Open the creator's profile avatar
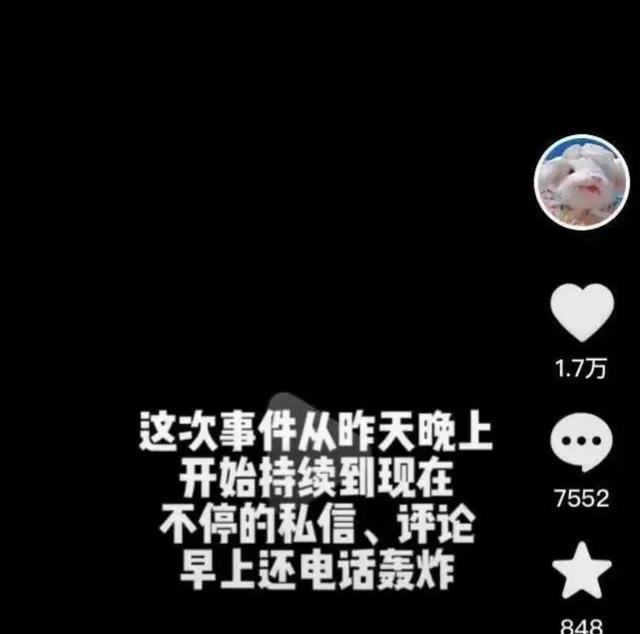The width and height of the screenshot is (640, 634). (582, 182)
